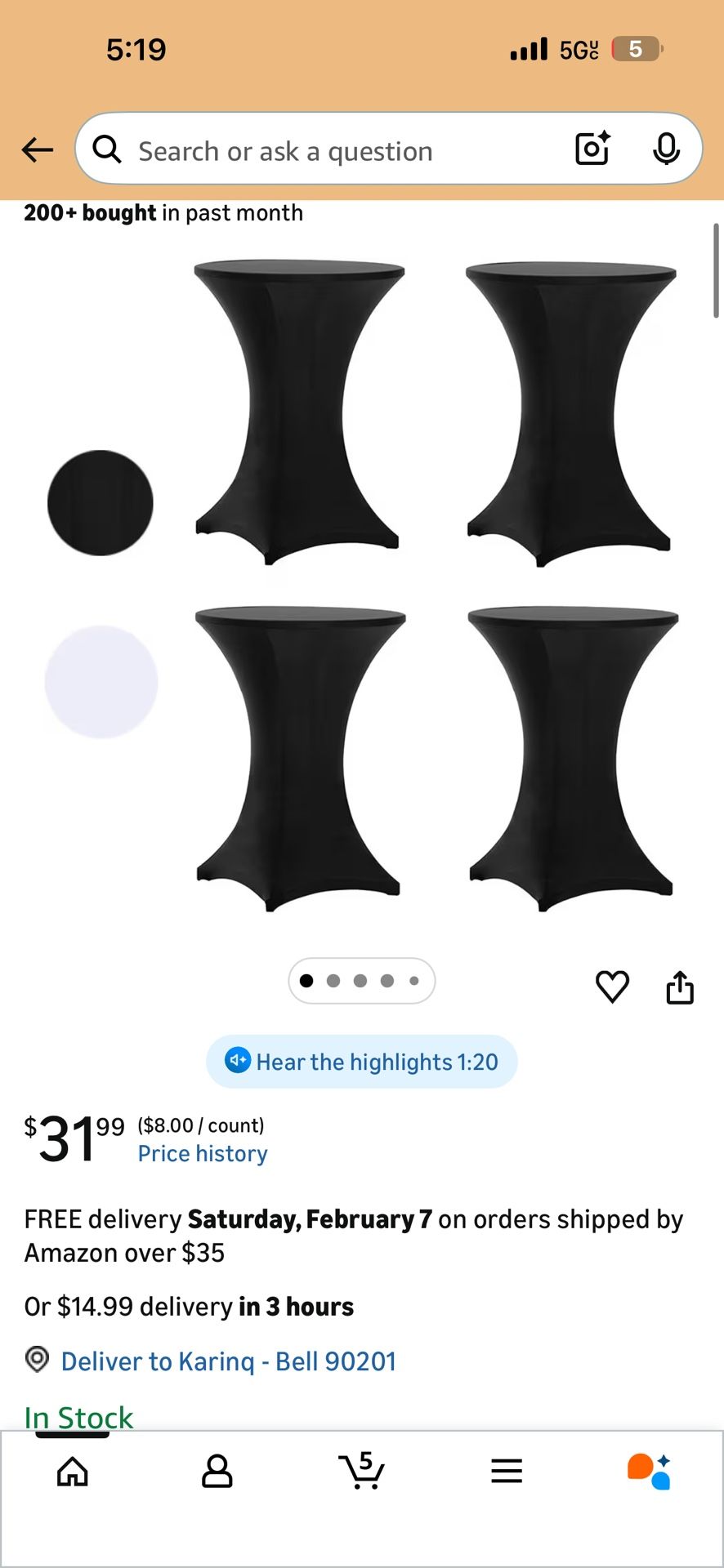This screenshot has height=1568, width=724.
Task: Go back with the arrow icon
Action: [x=38, y=150]
